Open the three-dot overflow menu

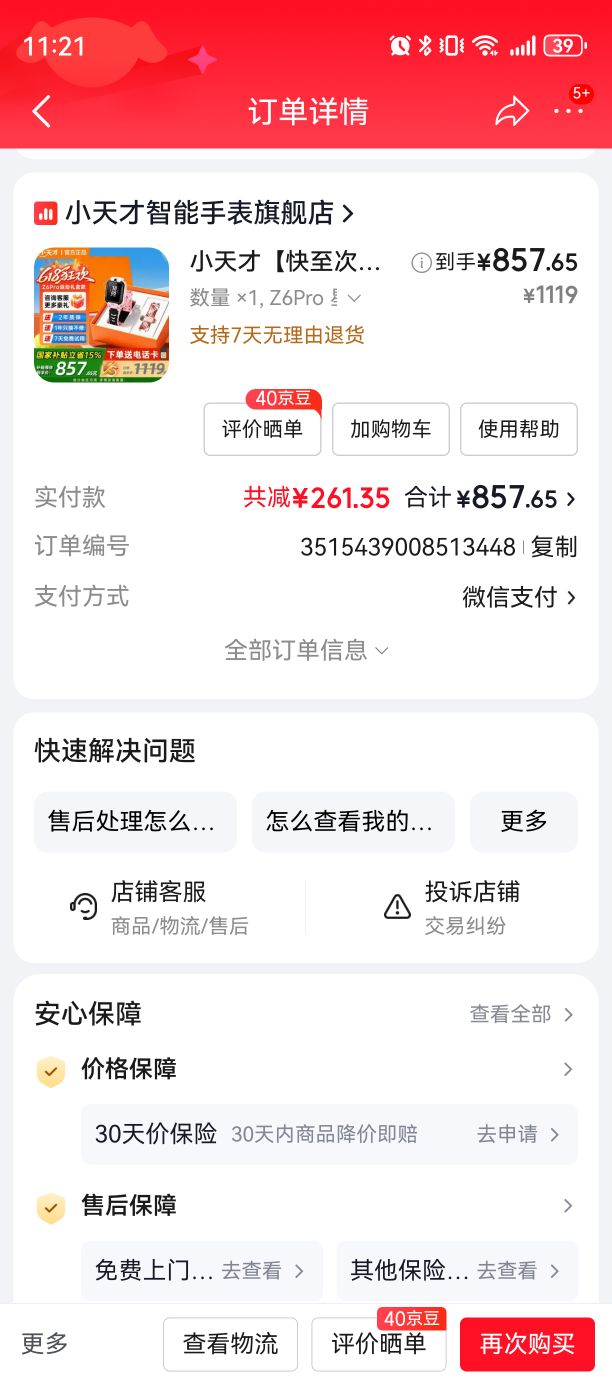[568, 111]
